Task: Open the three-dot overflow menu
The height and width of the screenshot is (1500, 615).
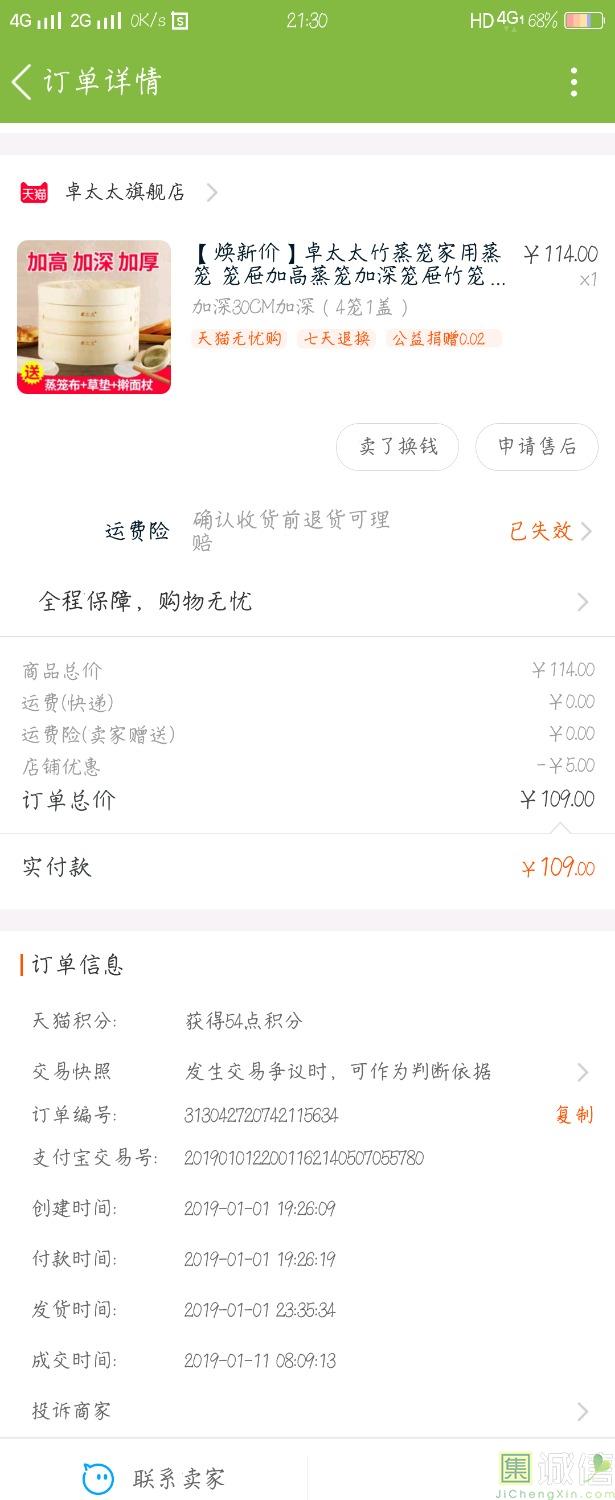Action: point(573,82)
